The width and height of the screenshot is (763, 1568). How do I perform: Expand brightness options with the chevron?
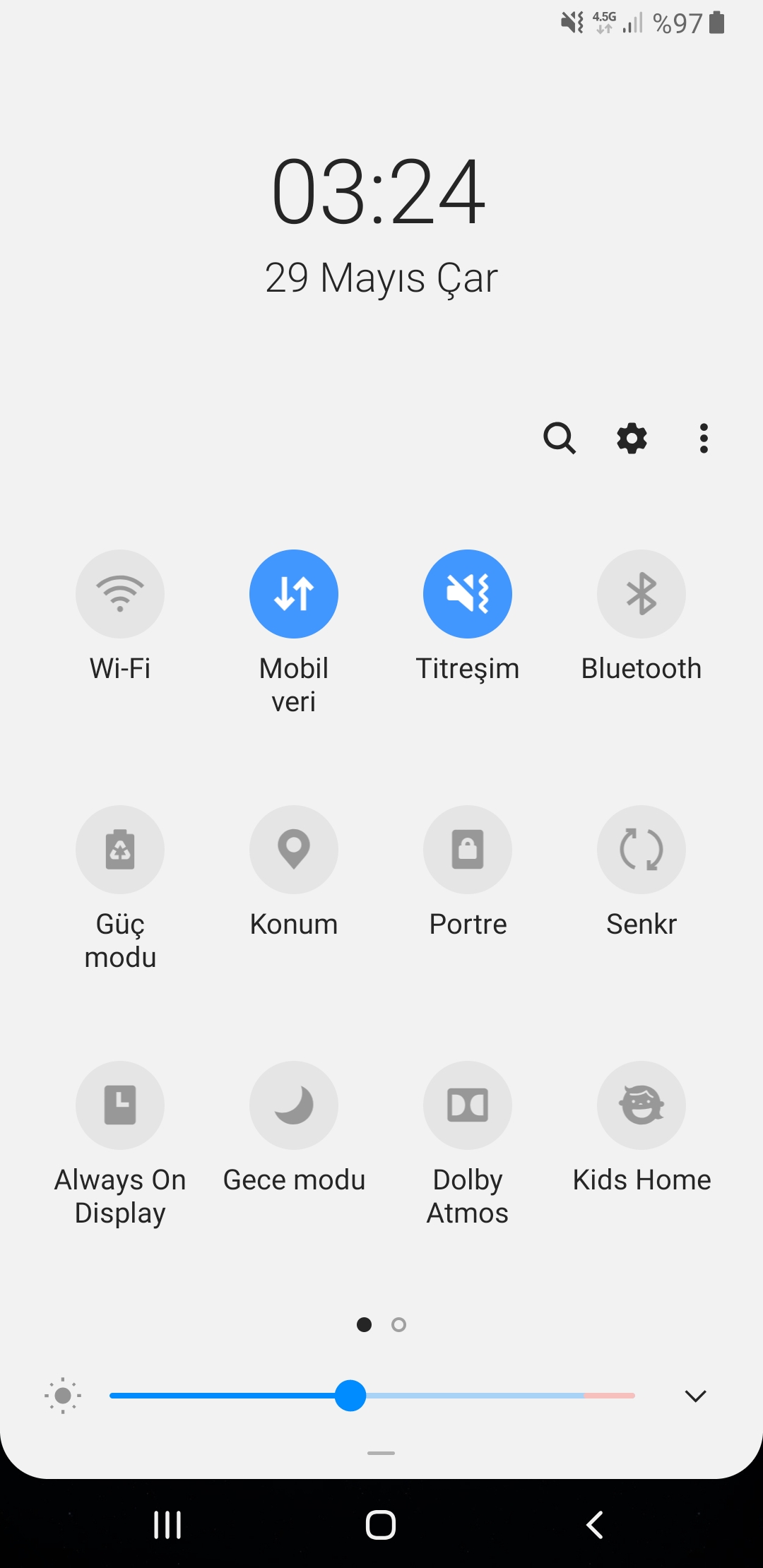[x=695, y=1396]
